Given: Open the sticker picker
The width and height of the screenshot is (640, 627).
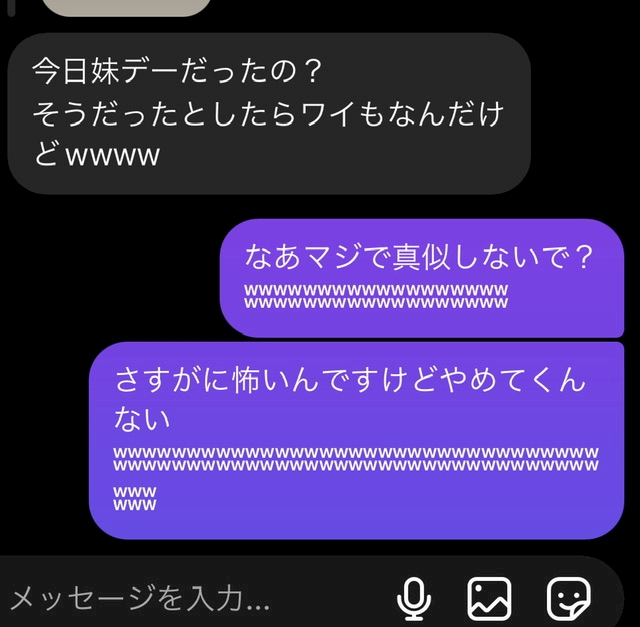Looking at the screenshot, I should coord(569,599).
